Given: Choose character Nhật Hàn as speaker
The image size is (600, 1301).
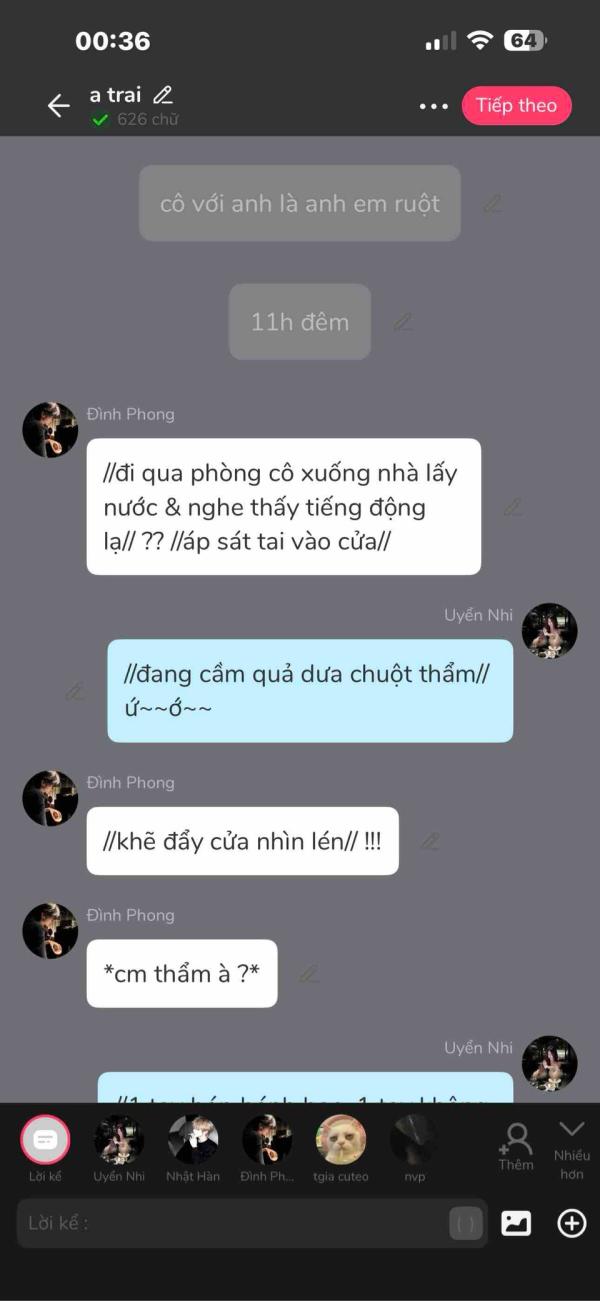Looking at the screenshot, I should (193, 1140).
